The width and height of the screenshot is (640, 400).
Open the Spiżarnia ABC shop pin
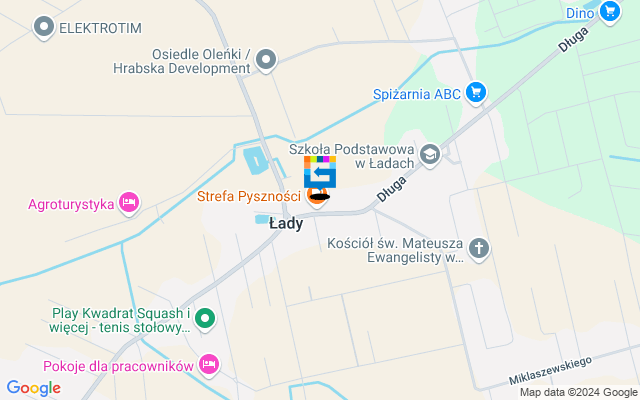coord(476,94)
